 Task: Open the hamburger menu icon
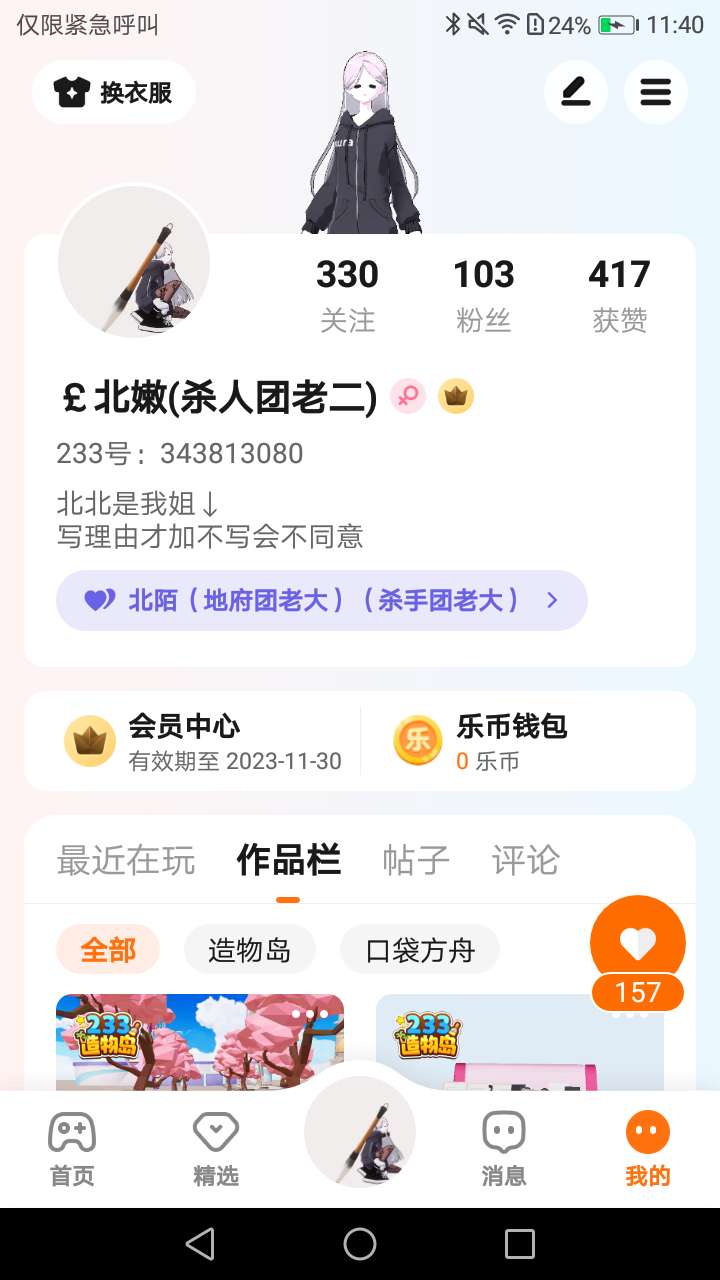(x=656, y=92)
